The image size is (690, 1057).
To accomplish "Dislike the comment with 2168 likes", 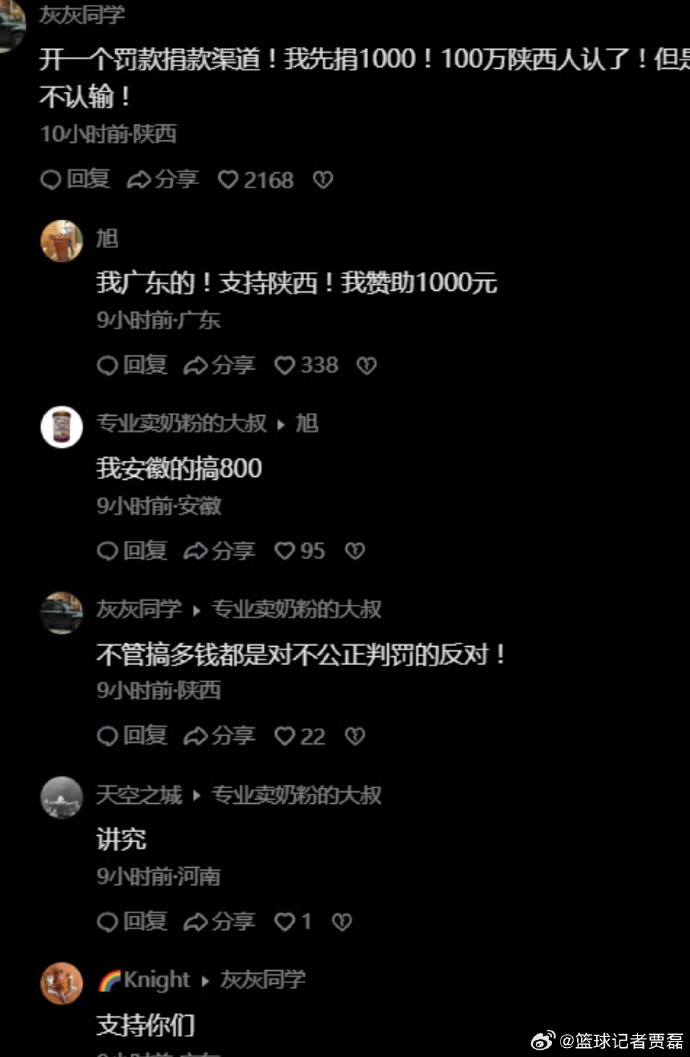I will point(322,180).
